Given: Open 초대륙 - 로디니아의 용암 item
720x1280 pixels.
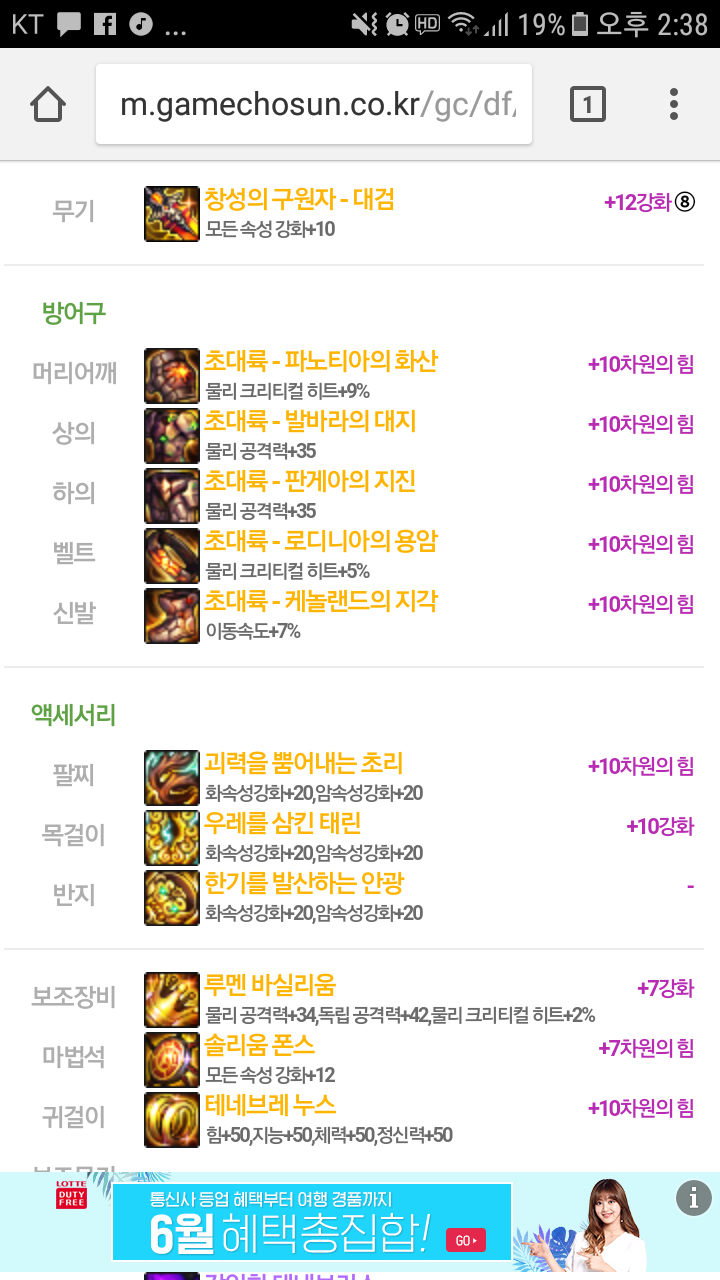Looking at the screenshot, I should pyautogui.click(x=320, y=542).
